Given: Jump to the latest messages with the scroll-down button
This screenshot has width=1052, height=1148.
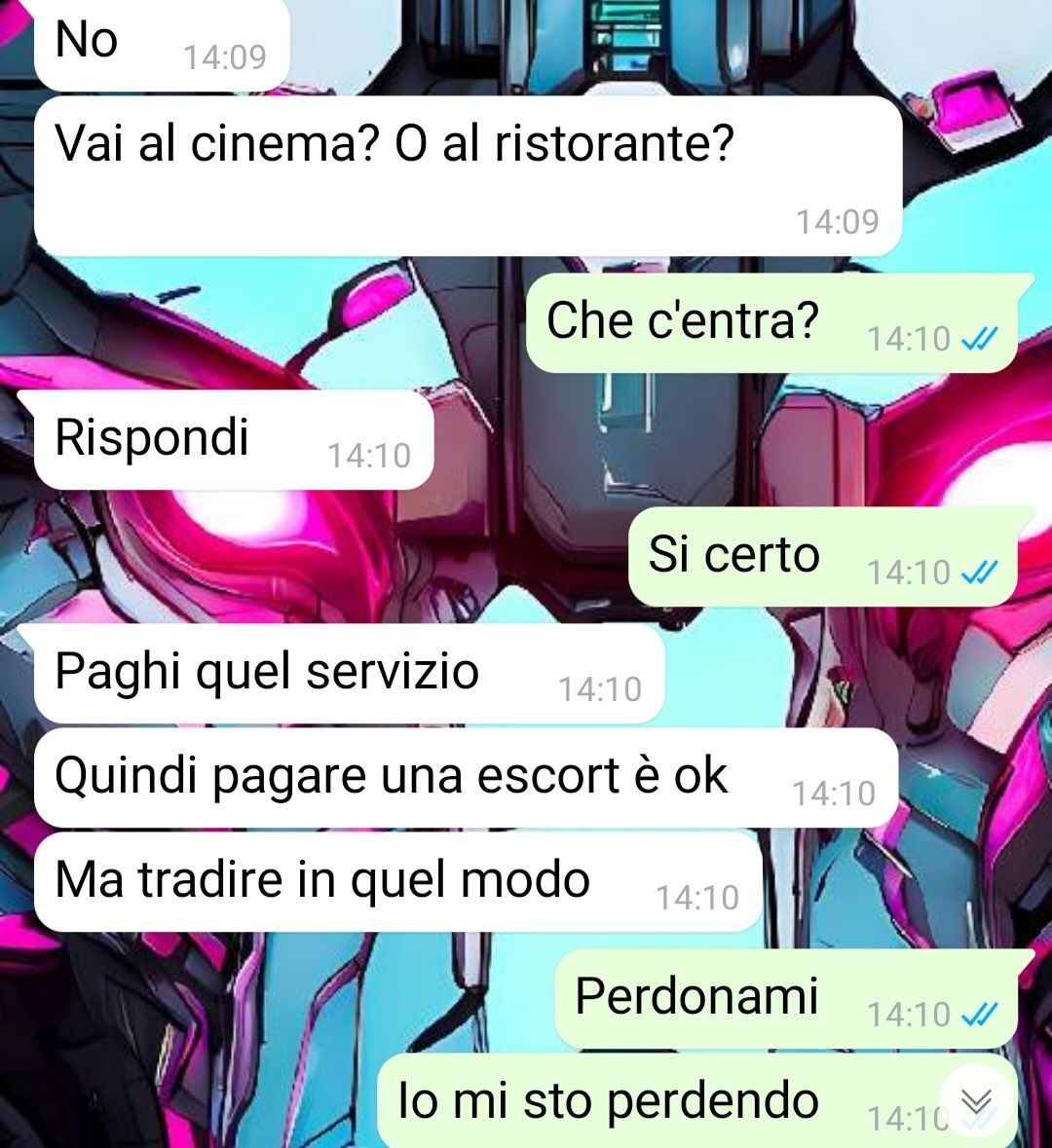Looking at the screenshot, I should 976,1101.
